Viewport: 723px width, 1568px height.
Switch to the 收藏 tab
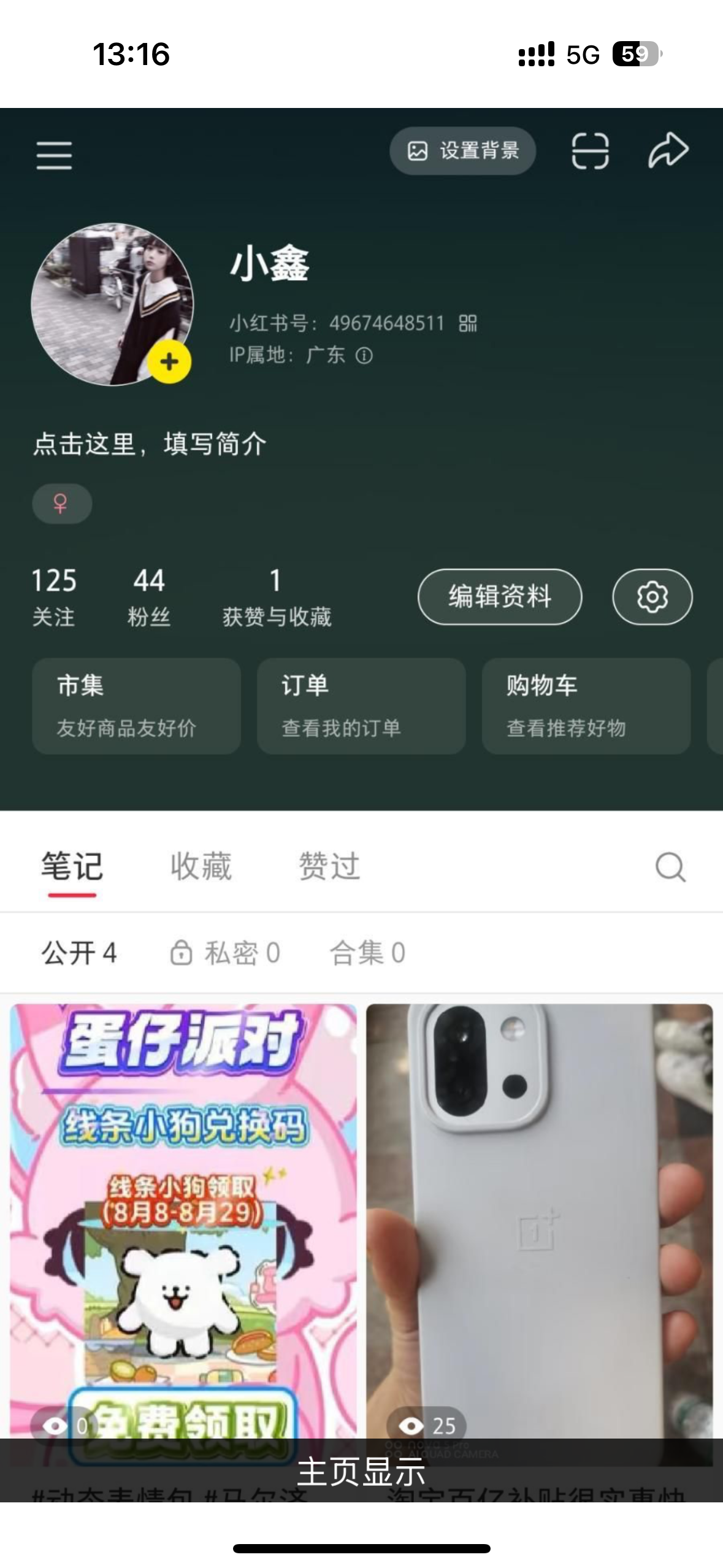[201, 866]
